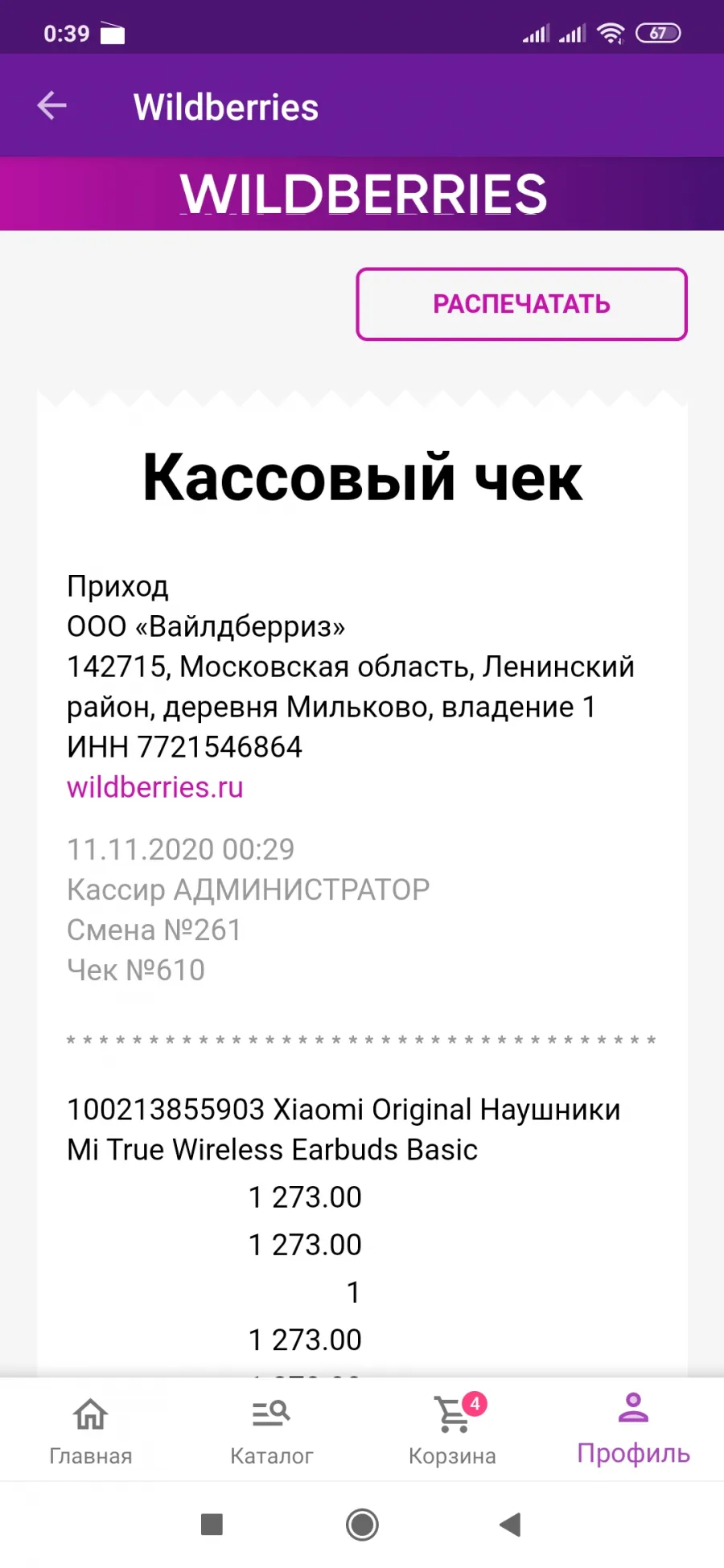Tap the РАСПЕЧАТАТЬ print button
This screenshot has height=1568, width=724.
click(521, 304)
